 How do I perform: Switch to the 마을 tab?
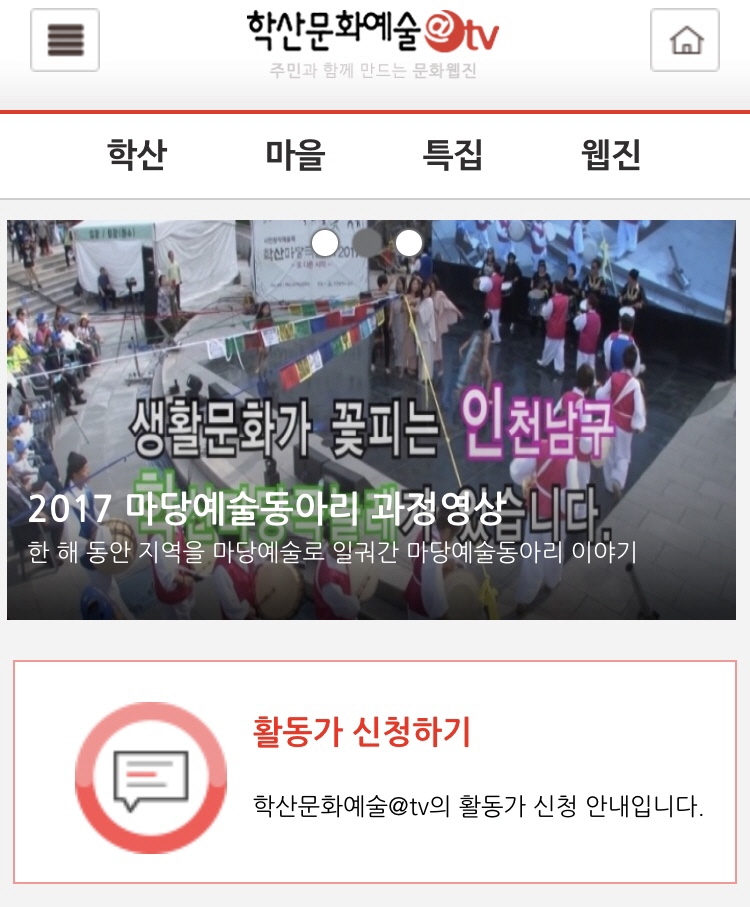tap(295, 156)
